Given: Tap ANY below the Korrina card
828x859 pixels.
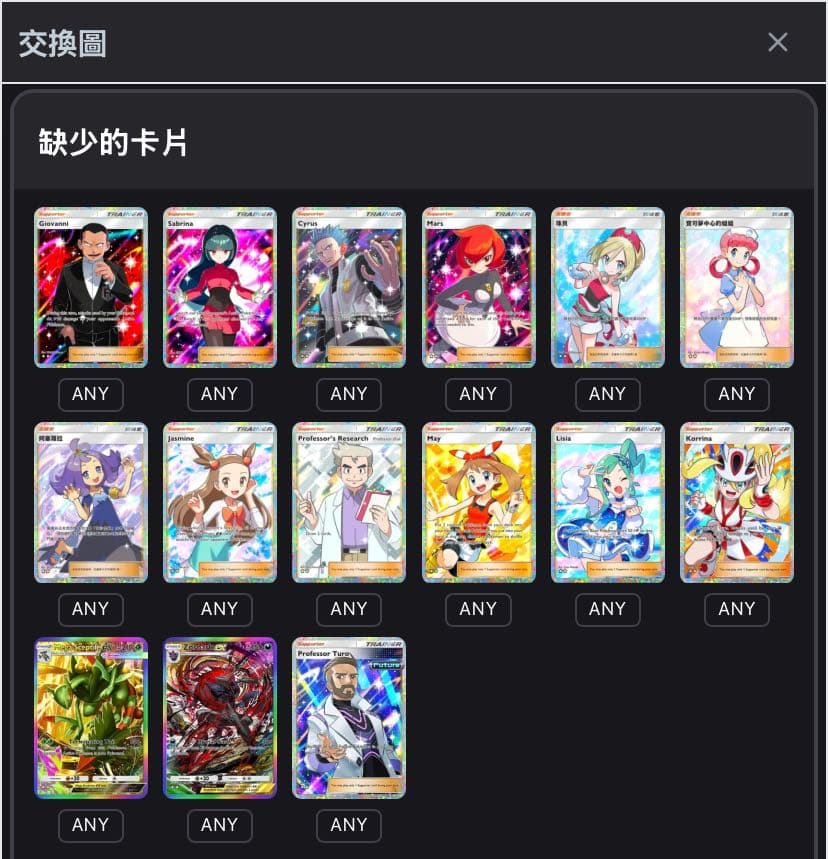Looking at the screenshot, I should tap(737, 609).
